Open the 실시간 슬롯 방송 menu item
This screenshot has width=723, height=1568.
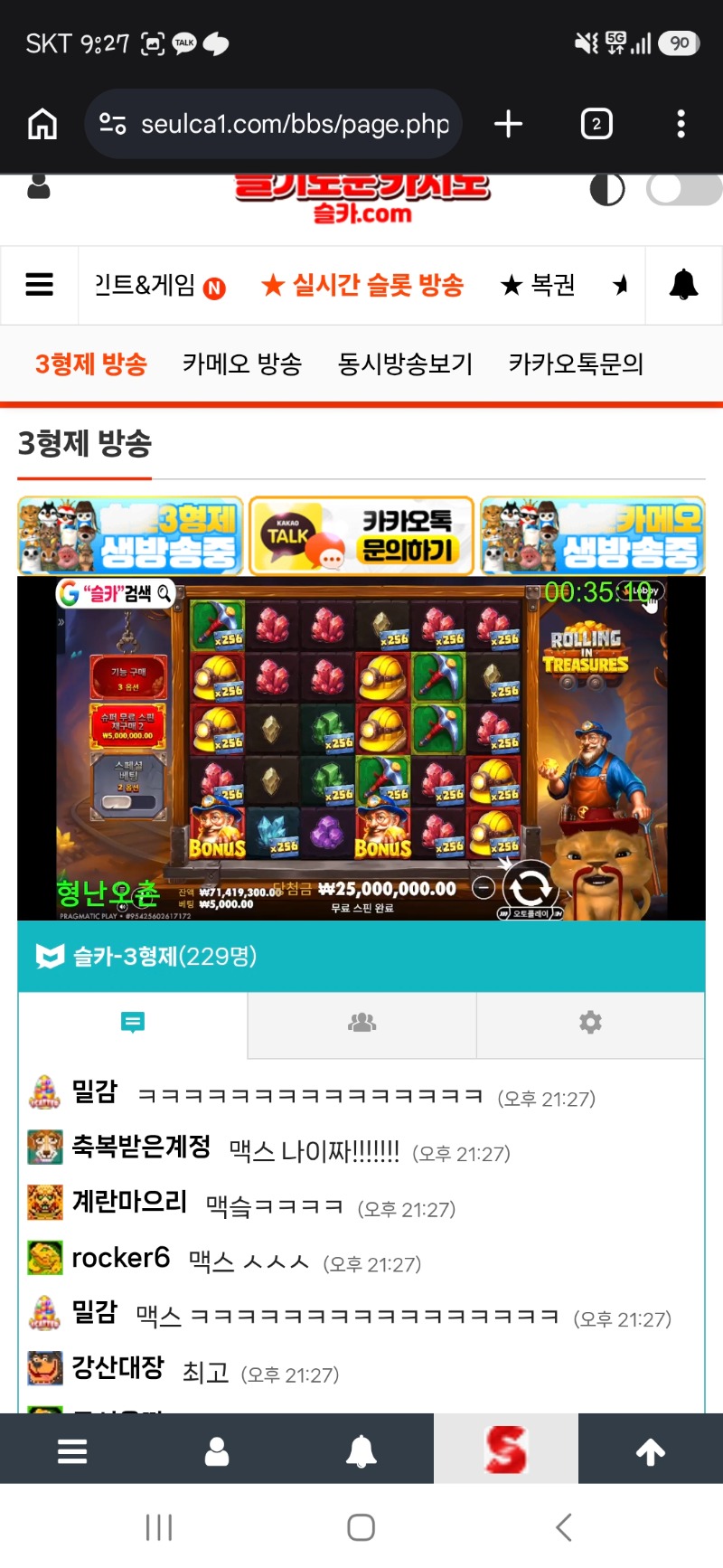(x=362, y=286)
